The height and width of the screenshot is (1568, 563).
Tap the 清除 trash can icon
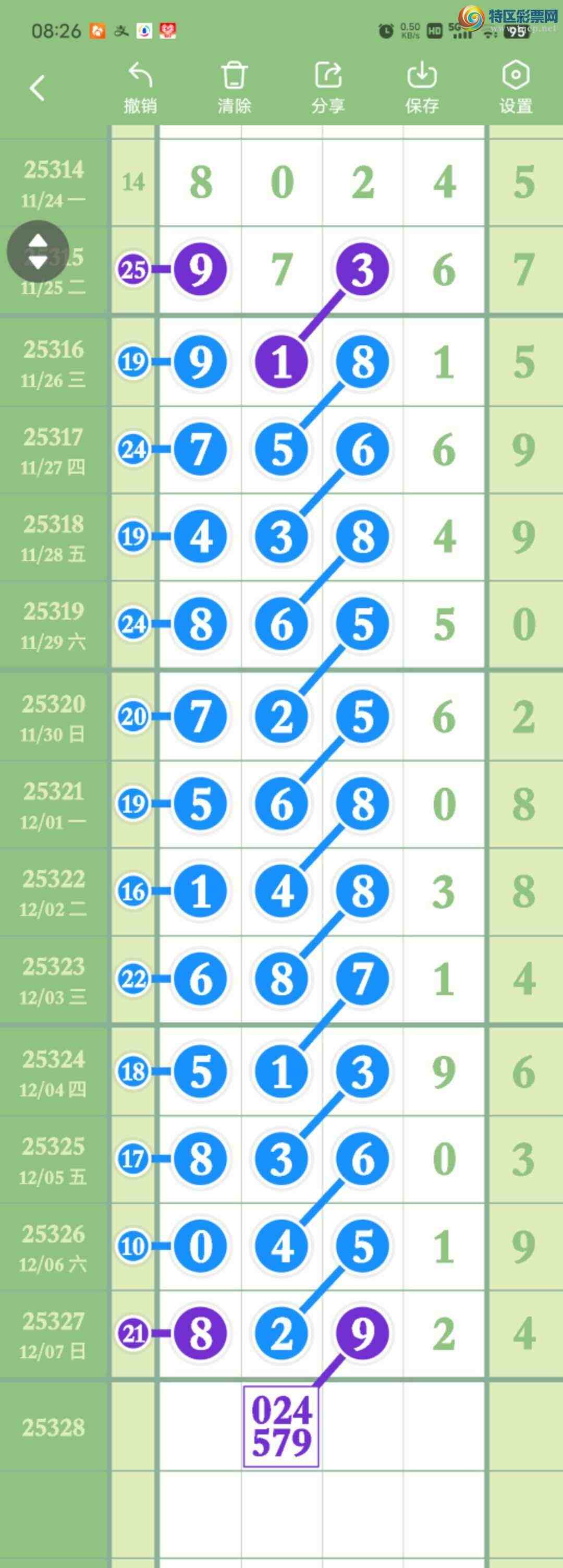click(234, 76)
